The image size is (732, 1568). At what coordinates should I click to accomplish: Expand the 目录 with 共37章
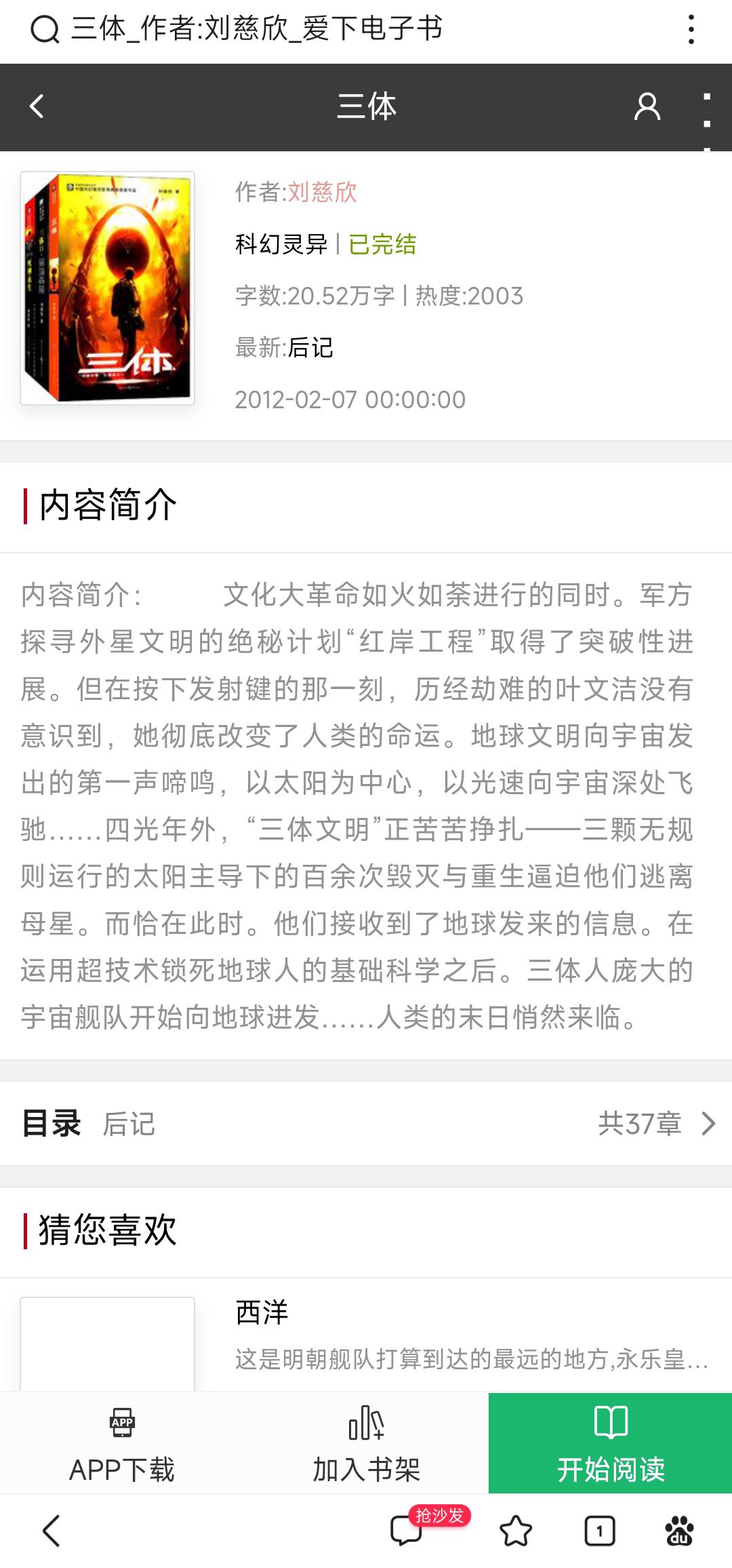point(366,1123)
